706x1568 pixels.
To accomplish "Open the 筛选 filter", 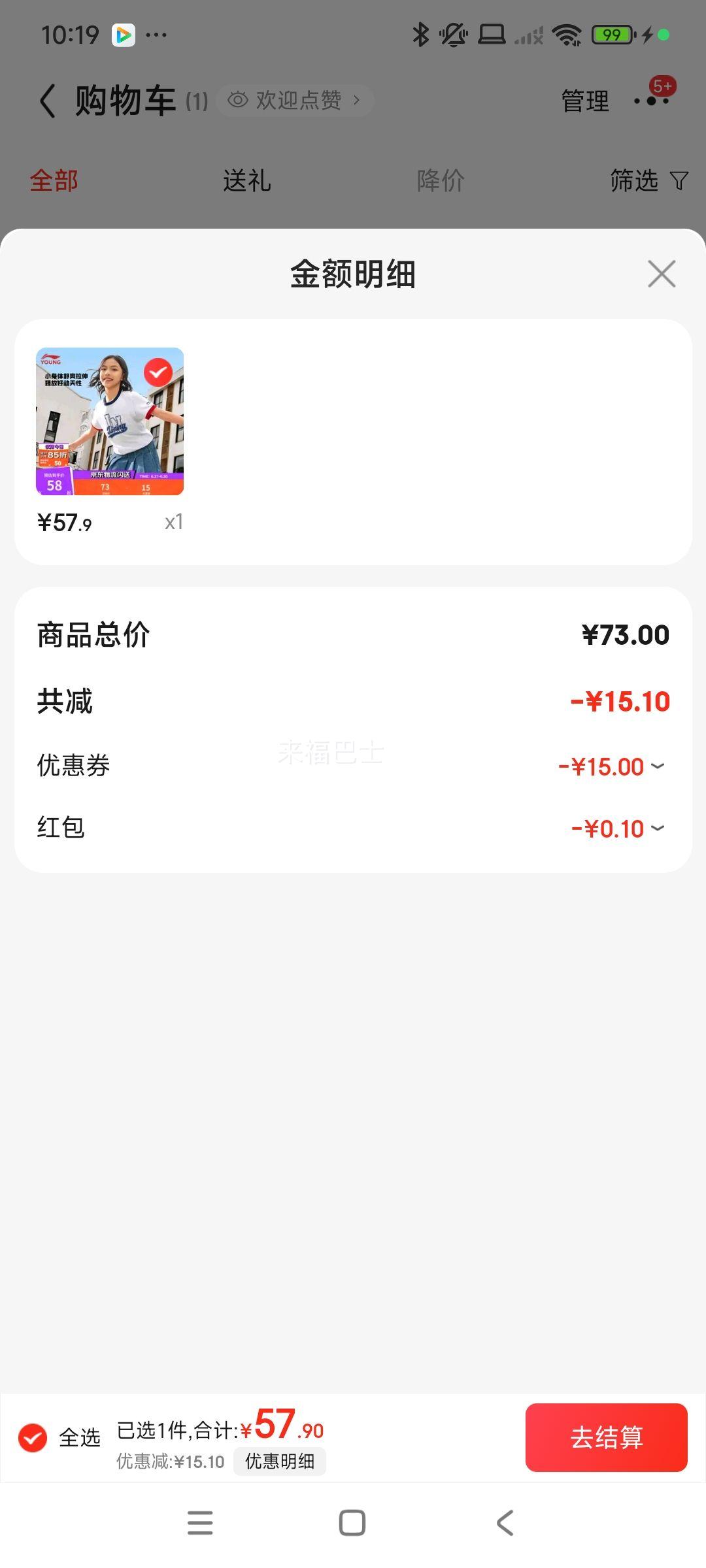I will point(648,180).
